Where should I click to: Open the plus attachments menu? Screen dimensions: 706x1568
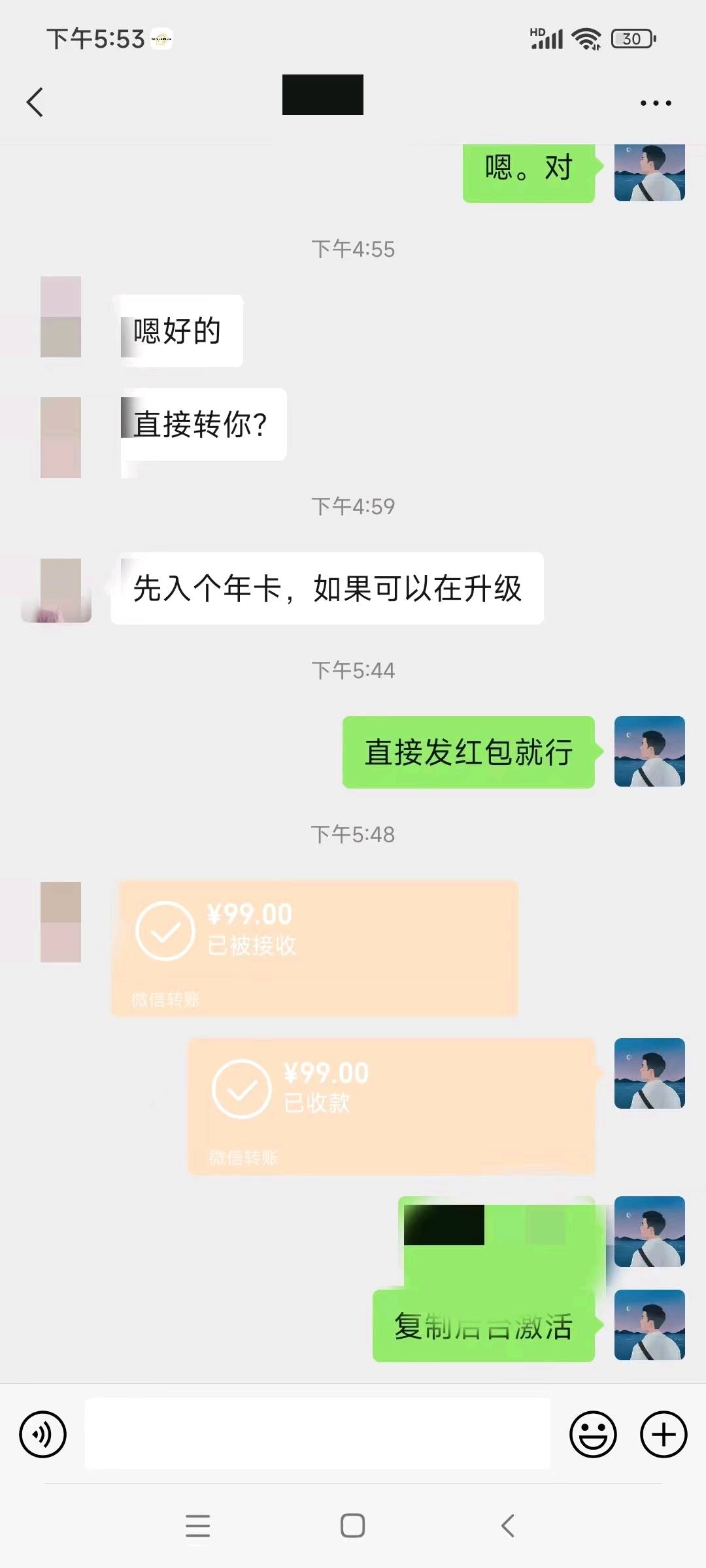[663, 1434]
